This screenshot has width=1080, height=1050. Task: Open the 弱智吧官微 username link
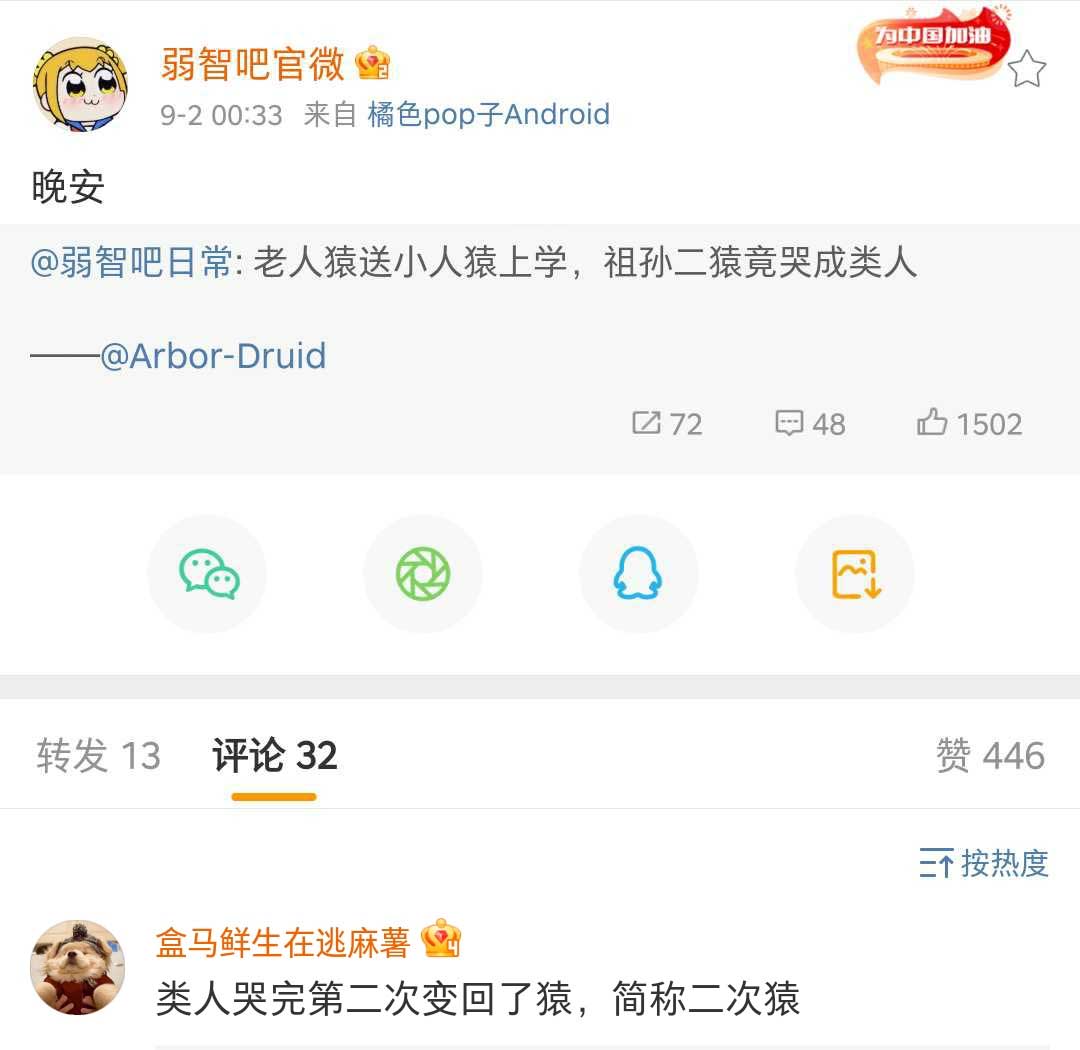tap(252, 64)
